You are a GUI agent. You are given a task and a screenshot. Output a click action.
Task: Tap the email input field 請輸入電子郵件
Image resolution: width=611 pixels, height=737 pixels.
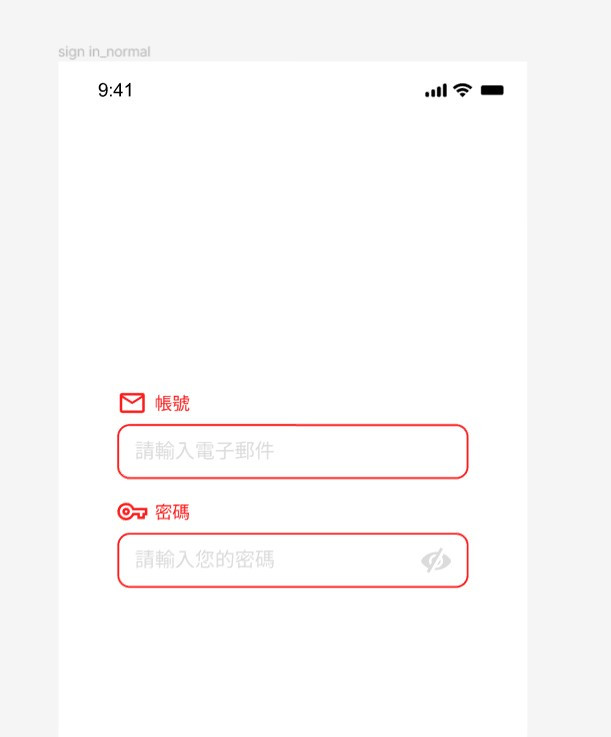pos(292,452)
